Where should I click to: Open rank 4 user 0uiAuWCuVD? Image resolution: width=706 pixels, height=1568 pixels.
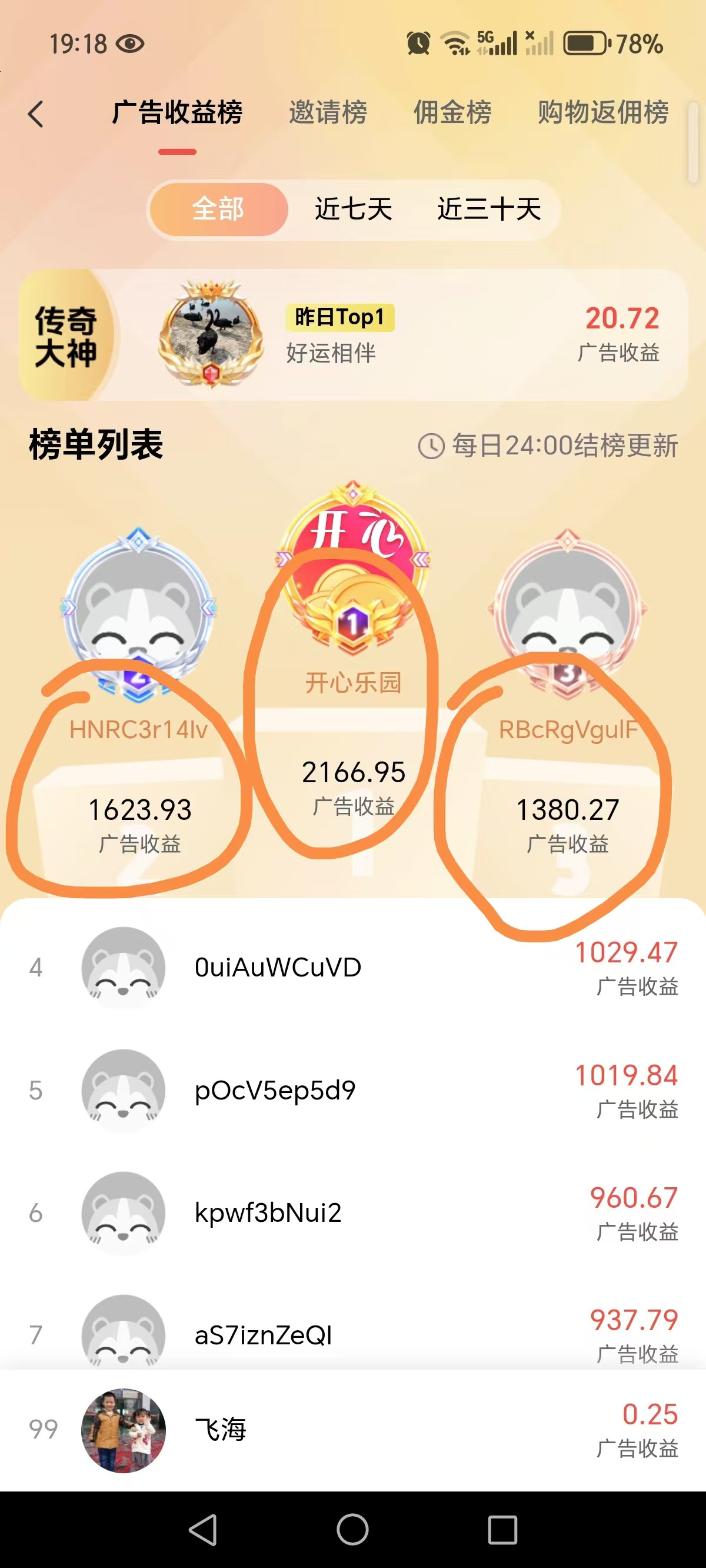click(353, 968)
